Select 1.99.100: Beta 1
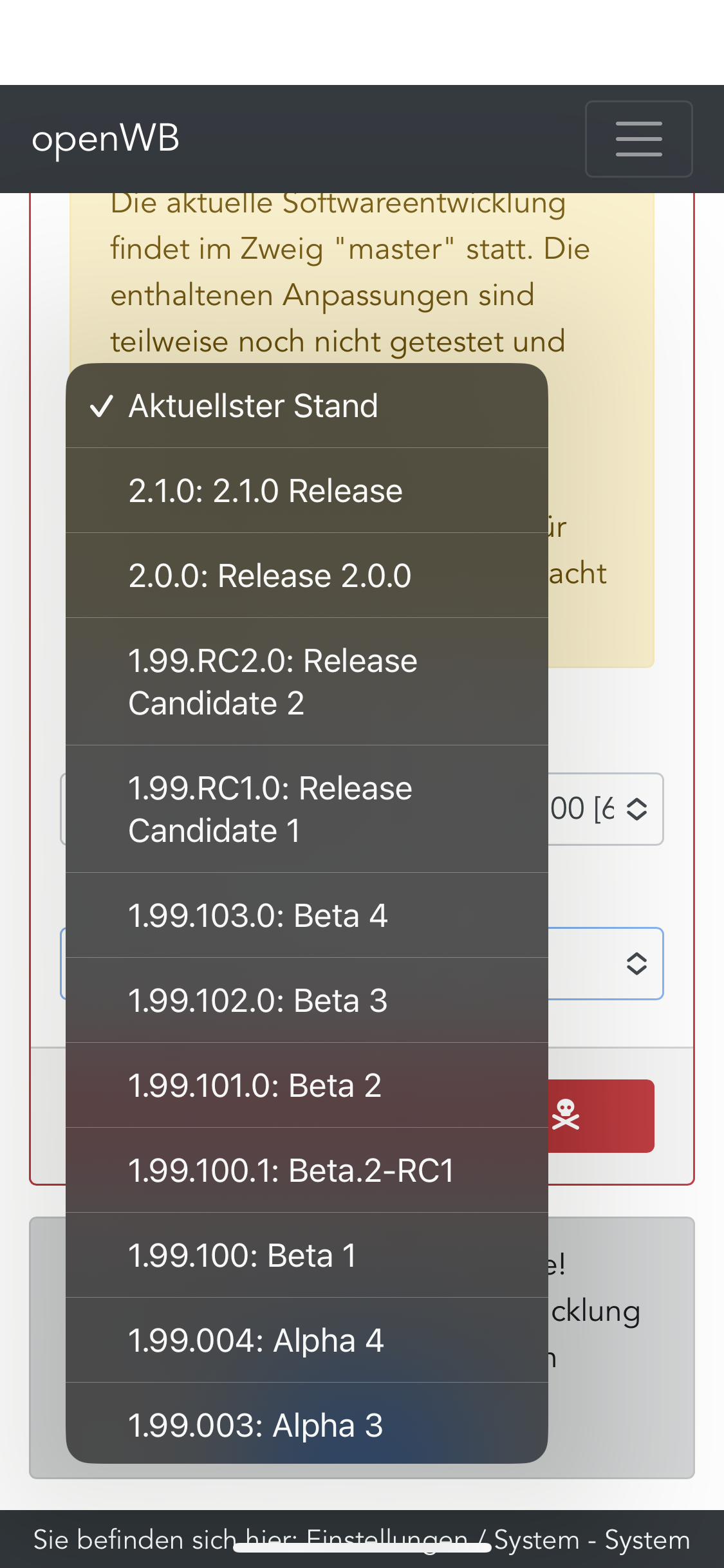The height and width of the screenshot is (1568, 724). [x=306, y=1255]
